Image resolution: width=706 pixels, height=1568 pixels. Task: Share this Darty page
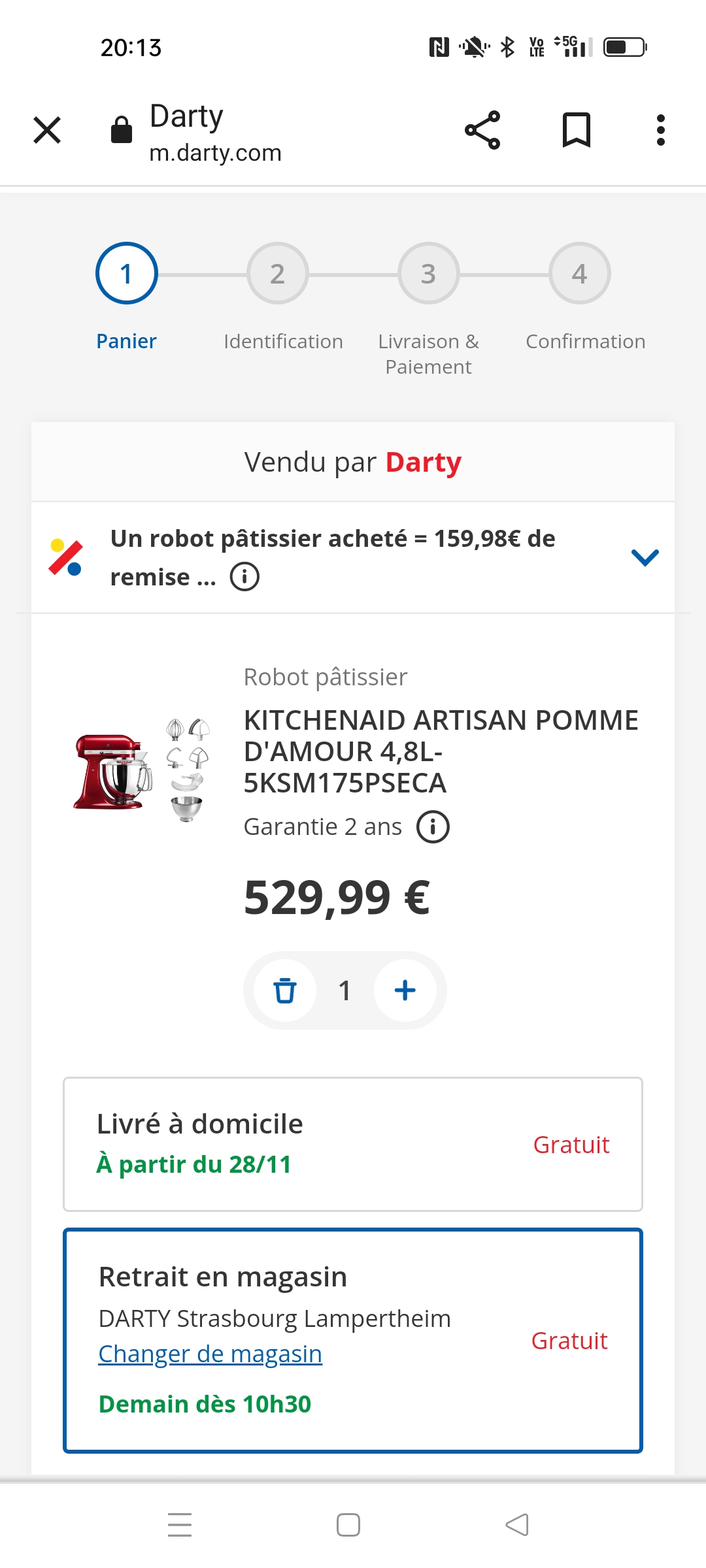(482, 130)
